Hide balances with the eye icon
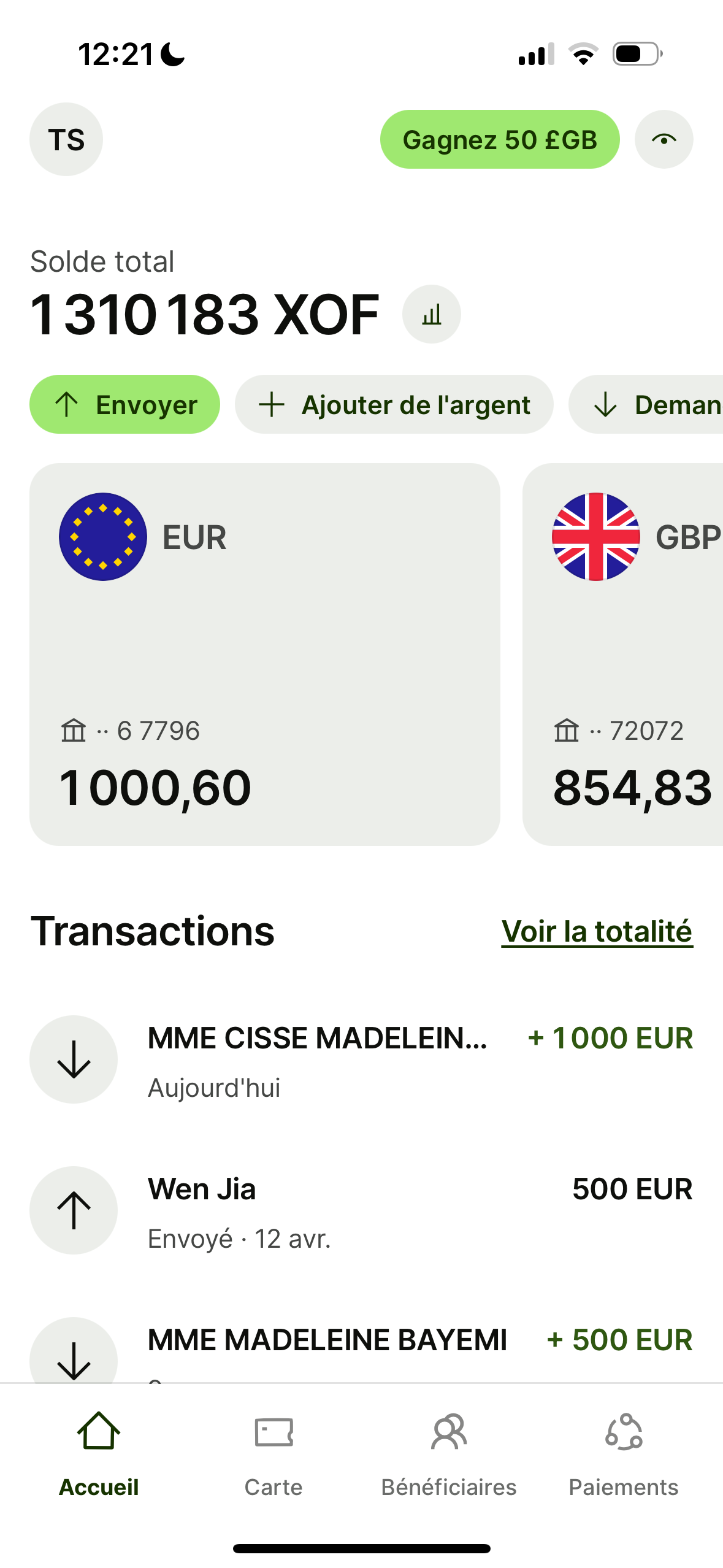This screenshot has width=723, height=1568. [664, 139]
